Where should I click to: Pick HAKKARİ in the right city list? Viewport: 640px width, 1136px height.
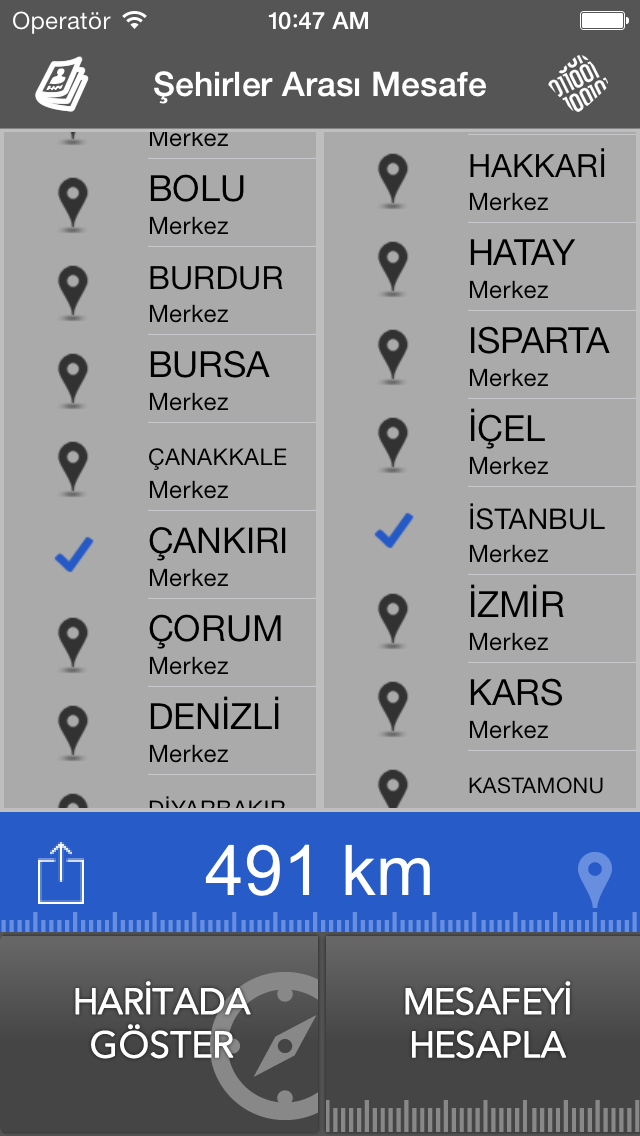(480, 179)
